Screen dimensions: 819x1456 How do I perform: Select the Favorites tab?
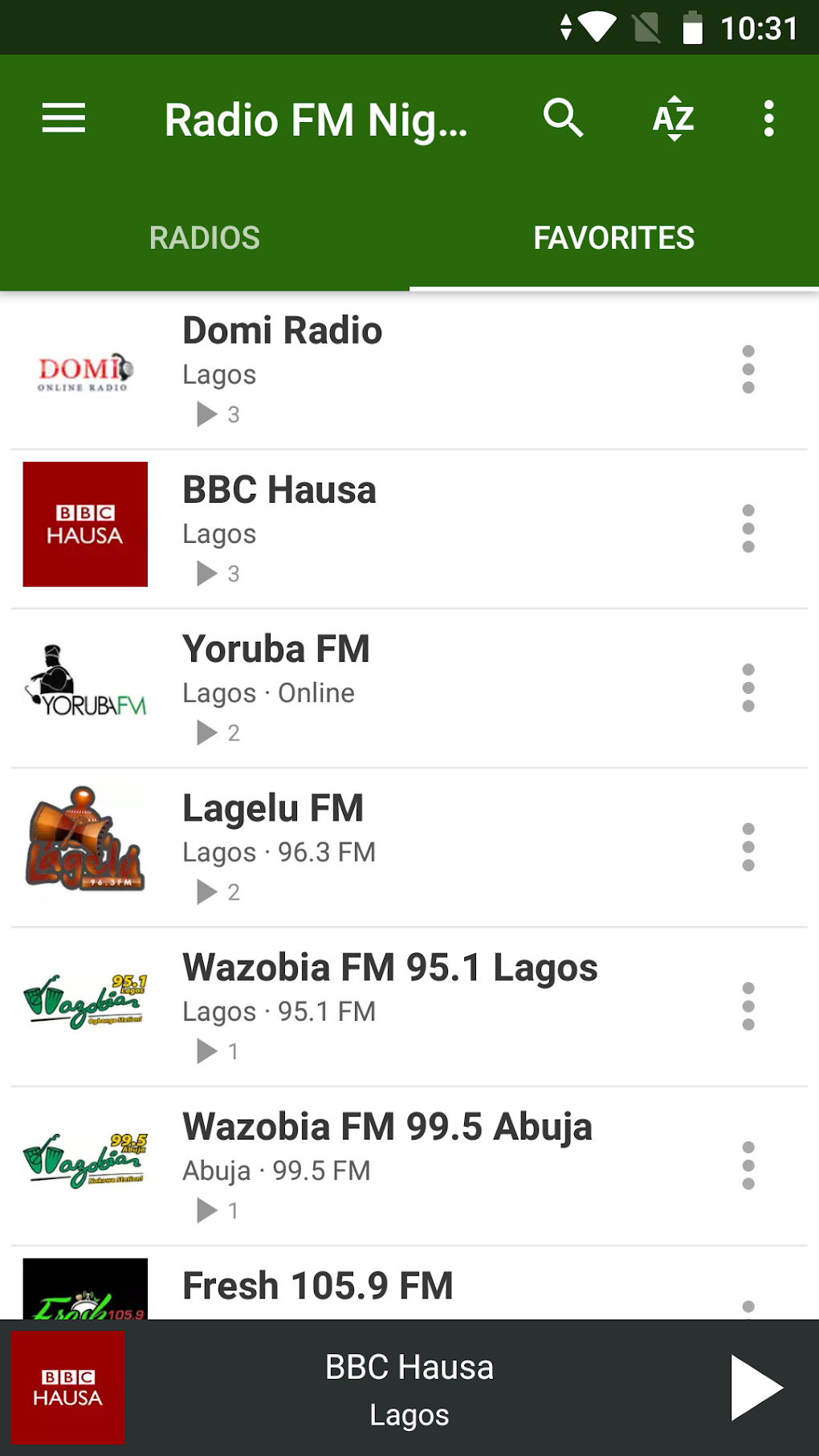tap(613, 238)
